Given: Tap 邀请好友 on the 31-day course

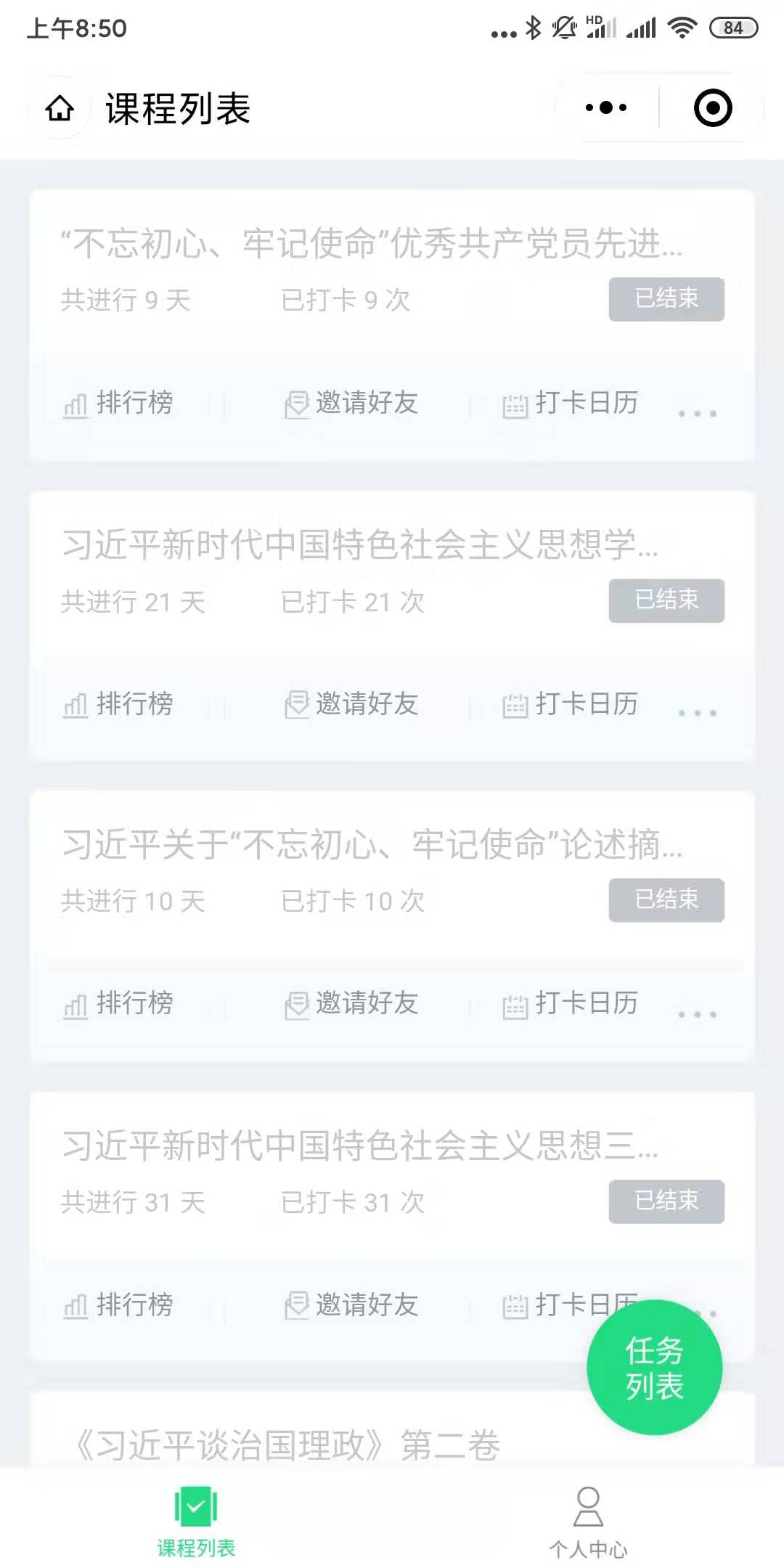Looking at the screenshot, I should pos(351,1305).
